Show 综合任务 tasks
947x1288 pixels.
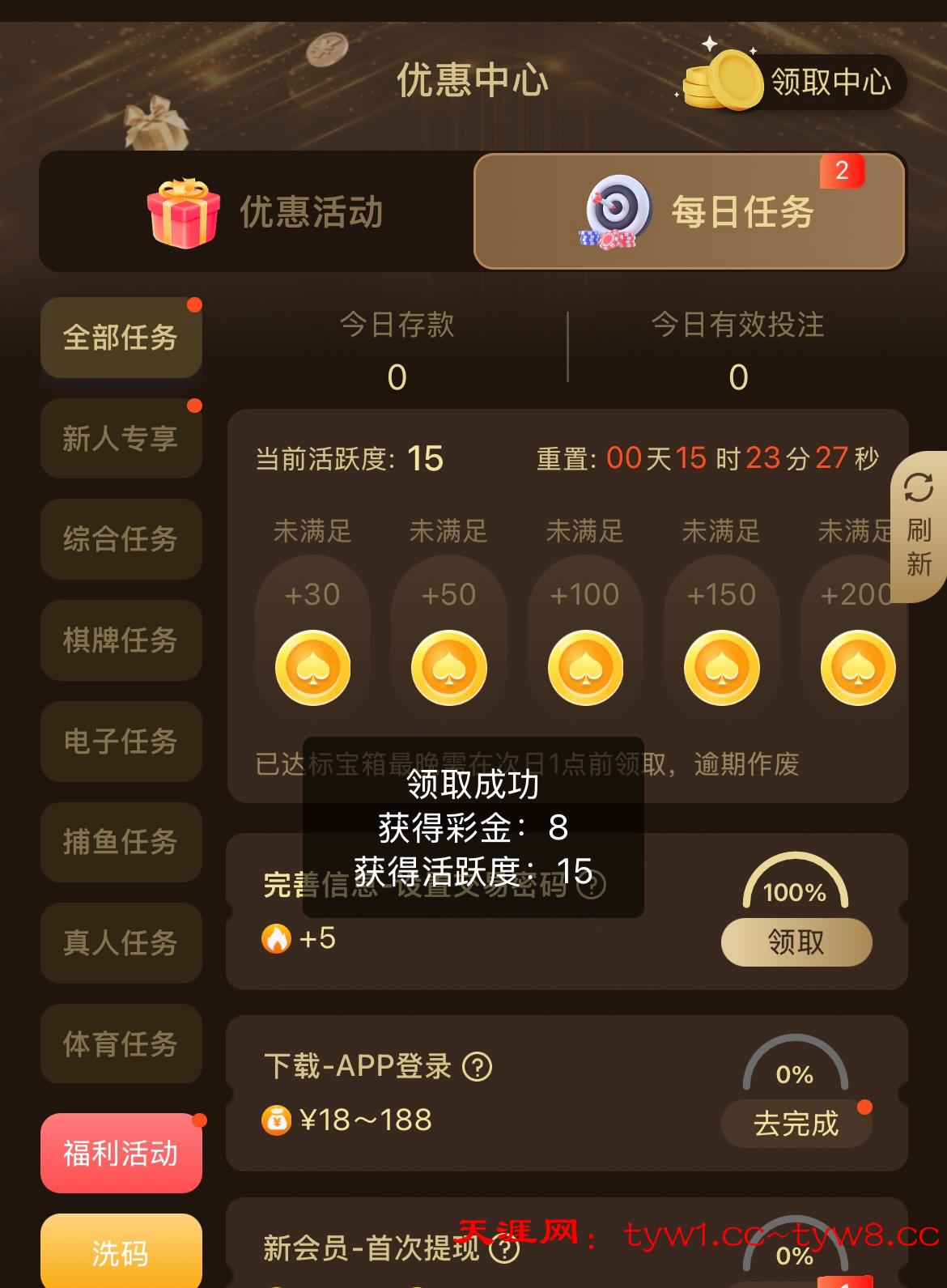point(121,539)
